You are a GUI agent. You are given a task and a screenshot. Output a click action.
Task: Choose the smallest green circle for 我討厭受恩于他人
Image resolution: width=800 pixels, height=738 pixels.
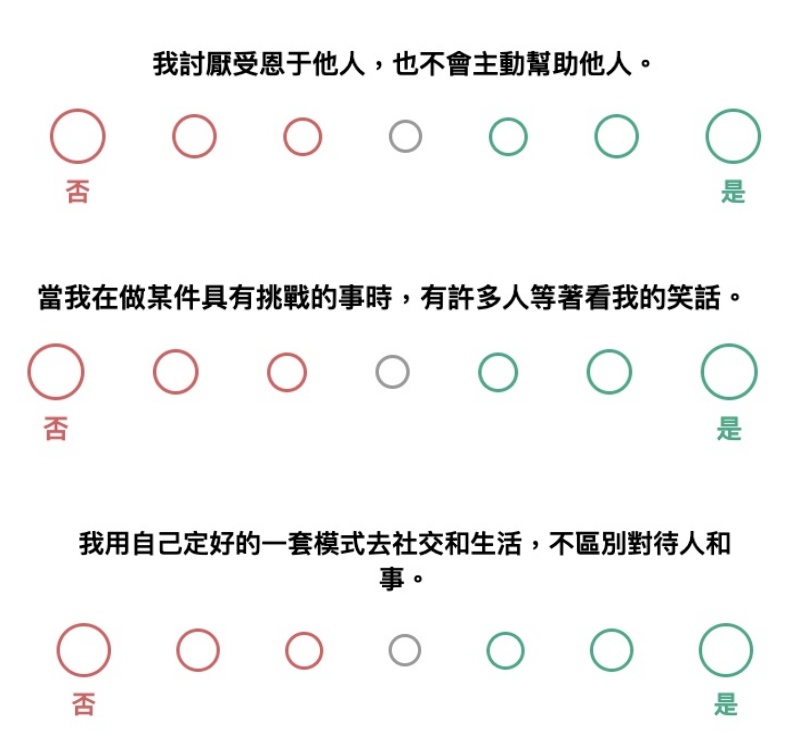coord(508,137)
